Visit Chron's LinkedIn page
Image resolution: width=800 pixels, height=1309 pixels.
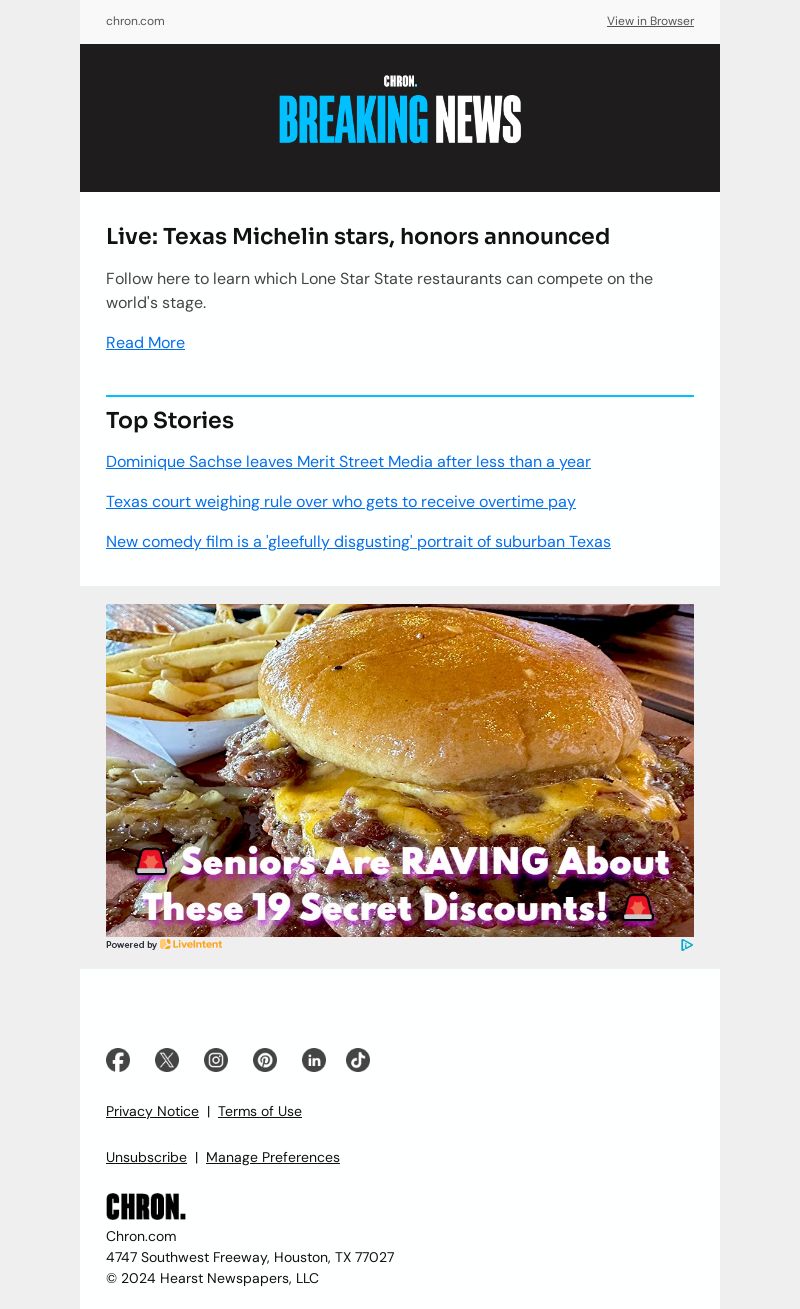click(314, 1060)
